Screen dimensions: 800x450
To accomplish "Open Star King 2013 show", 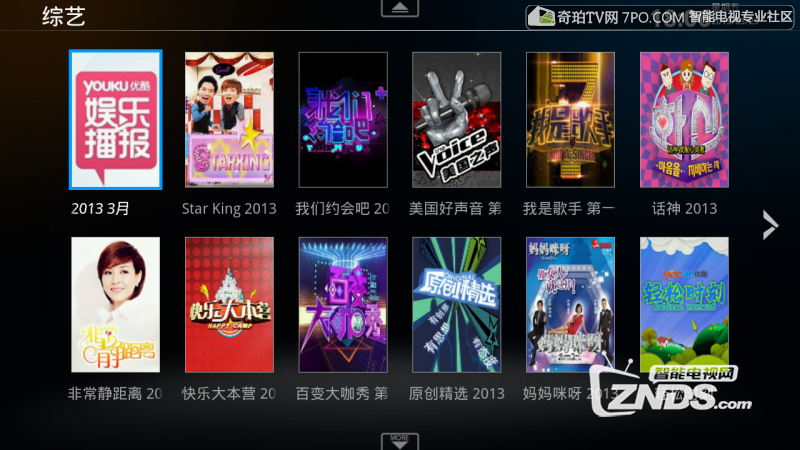I will pos(229,120).
